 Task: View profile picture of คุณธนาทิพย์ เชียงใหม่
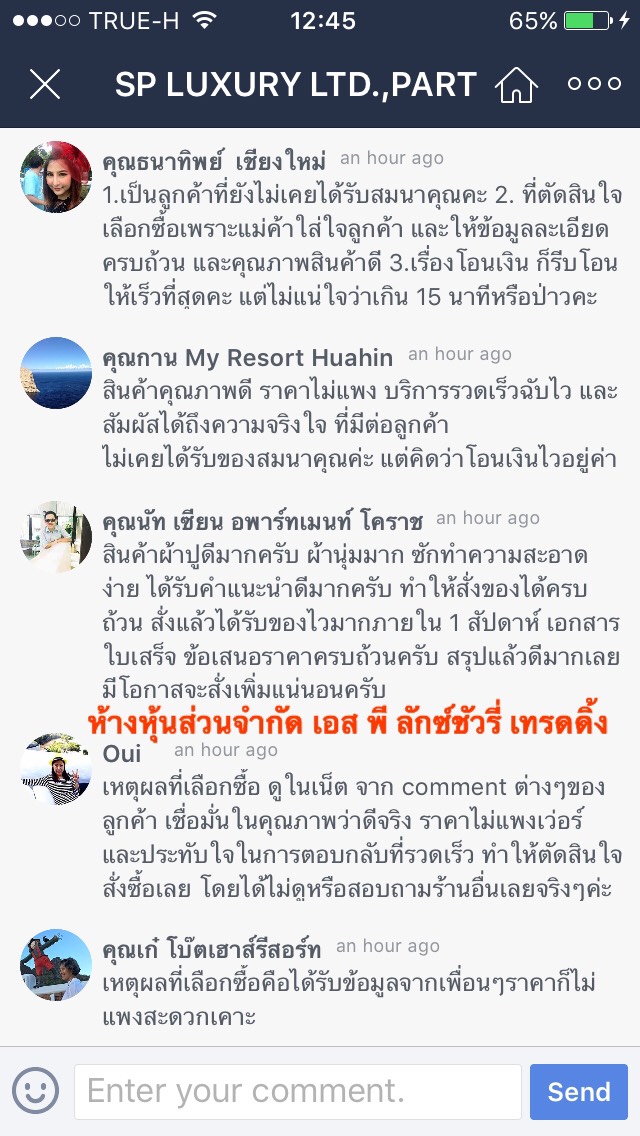[x=56, y=177]
